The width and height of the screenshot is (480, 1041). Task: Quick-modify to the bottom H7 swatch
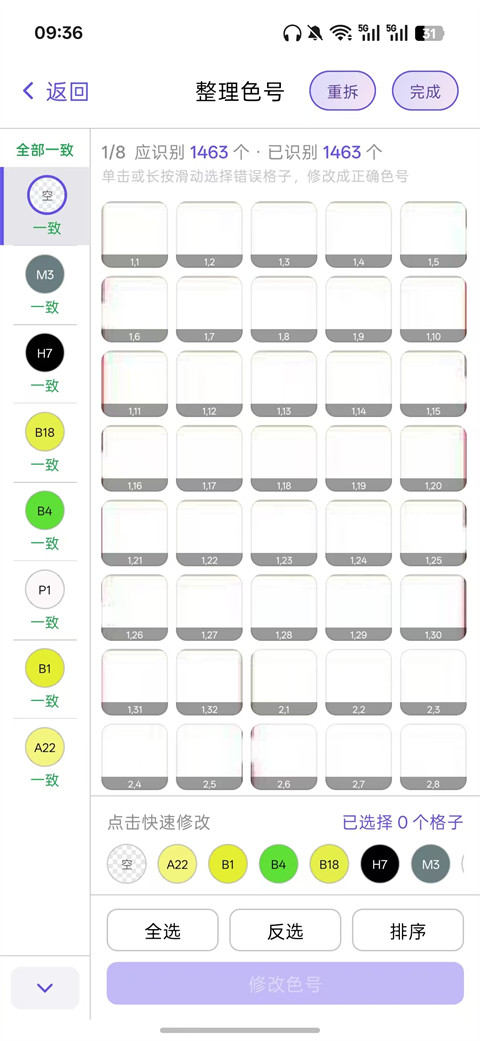click(x=380, y=864)
